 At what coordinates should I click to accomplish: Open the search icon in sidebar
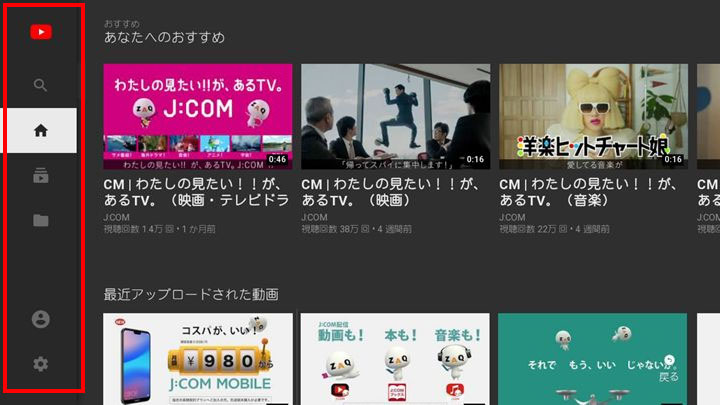(x=40, y=85)
